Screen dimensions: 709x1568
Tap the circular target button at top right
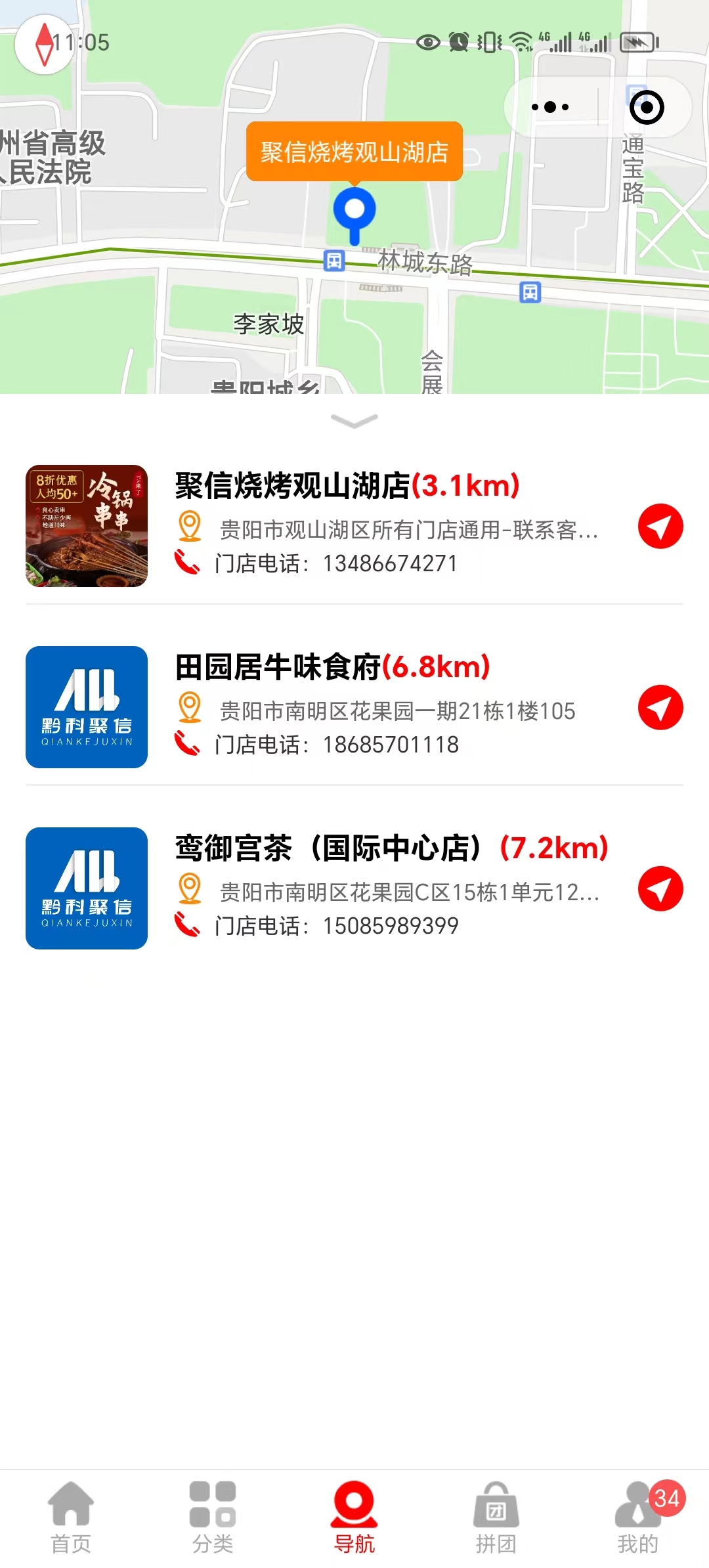click(646, 108)
